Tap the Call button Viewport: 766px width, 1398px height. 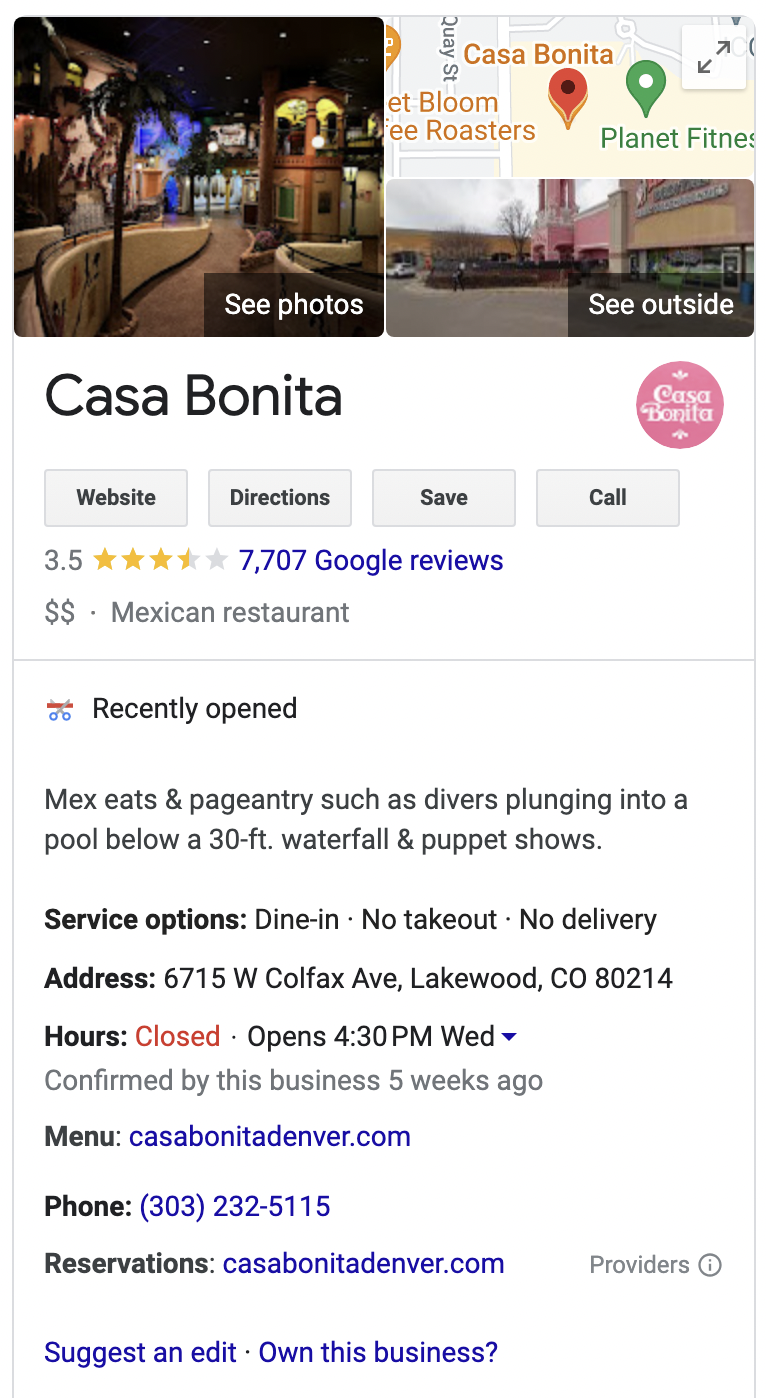[x=608, y=497]
